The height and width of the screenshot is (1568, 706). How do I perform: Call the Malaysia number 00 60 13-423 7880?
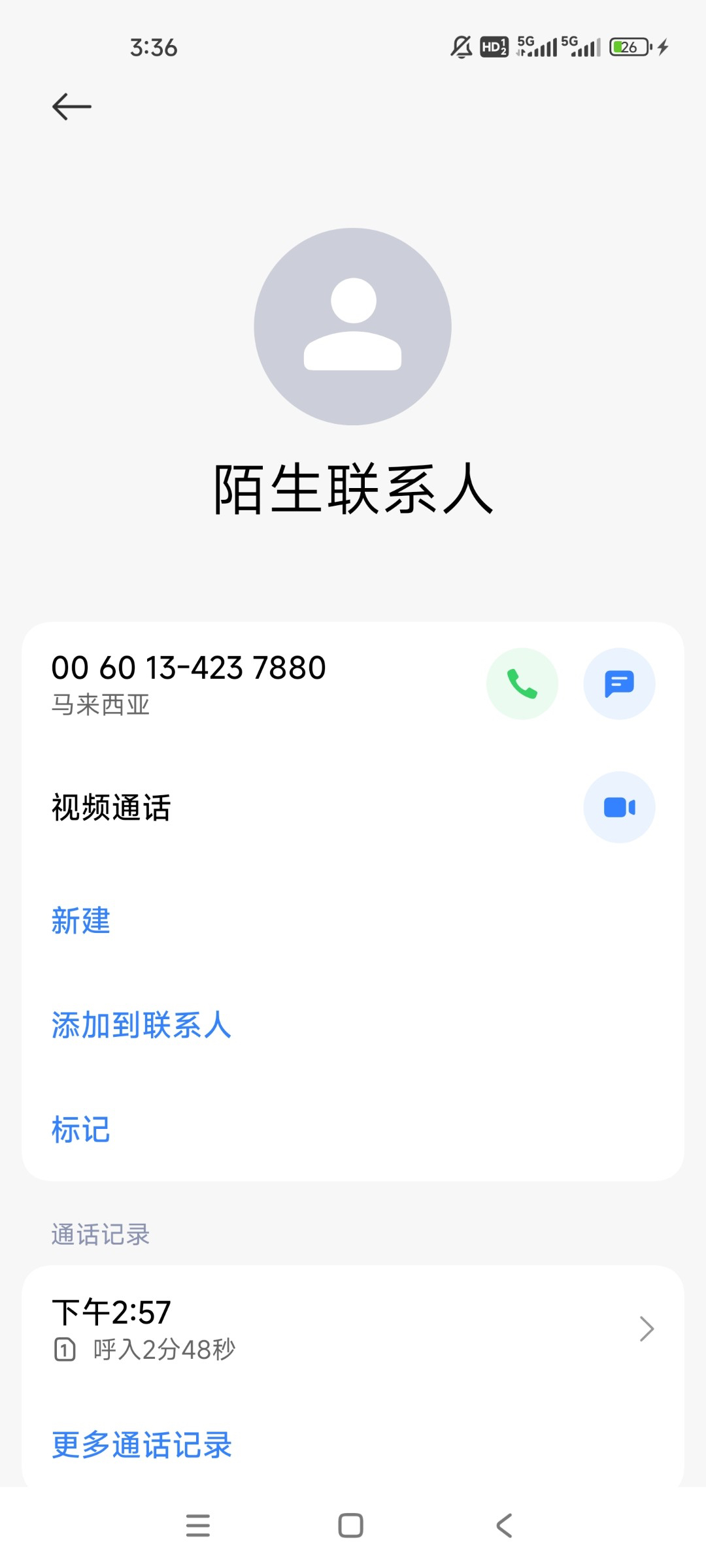[522, 684]
